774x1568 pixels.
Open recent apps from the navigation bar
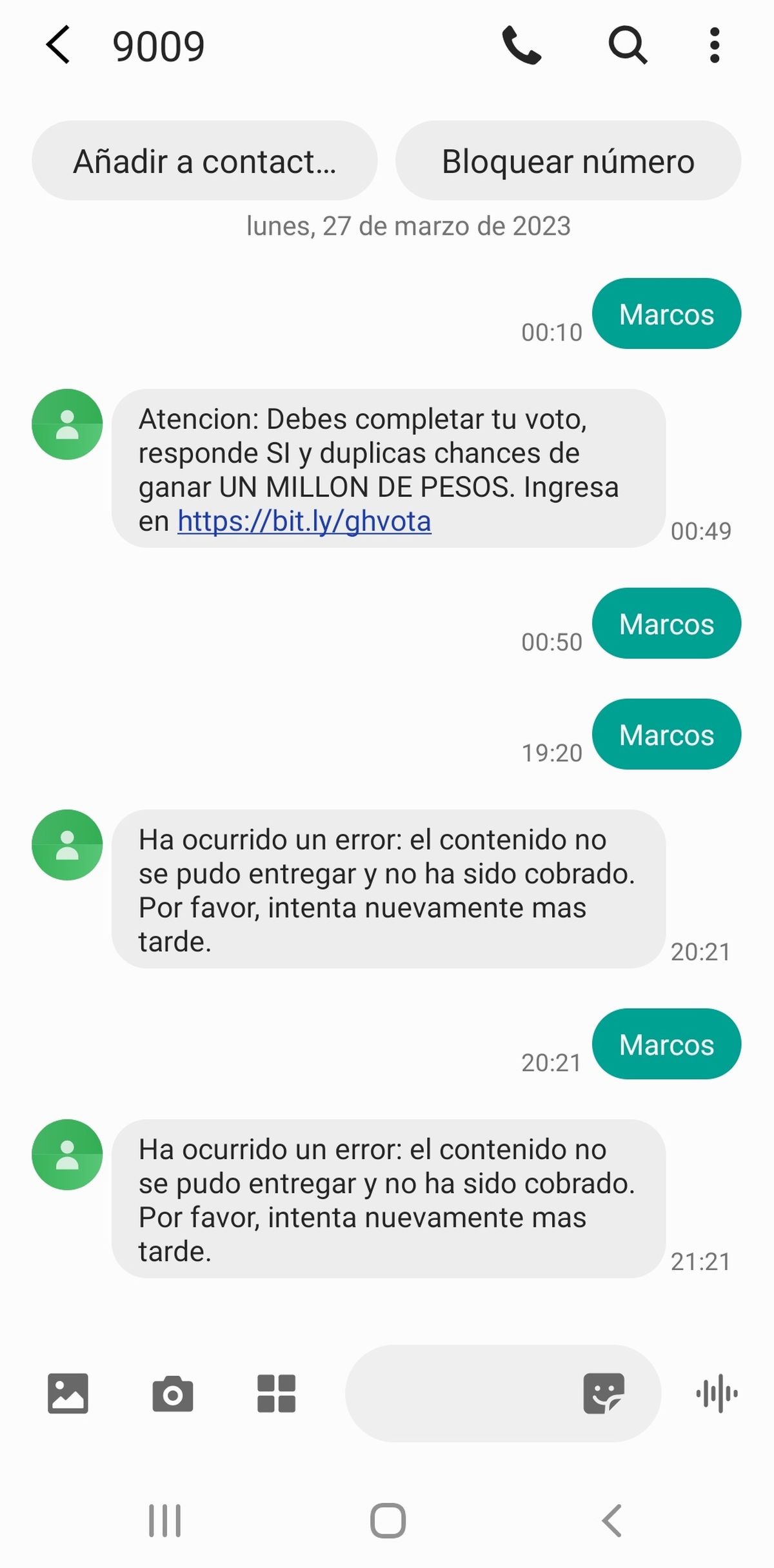165,1522
